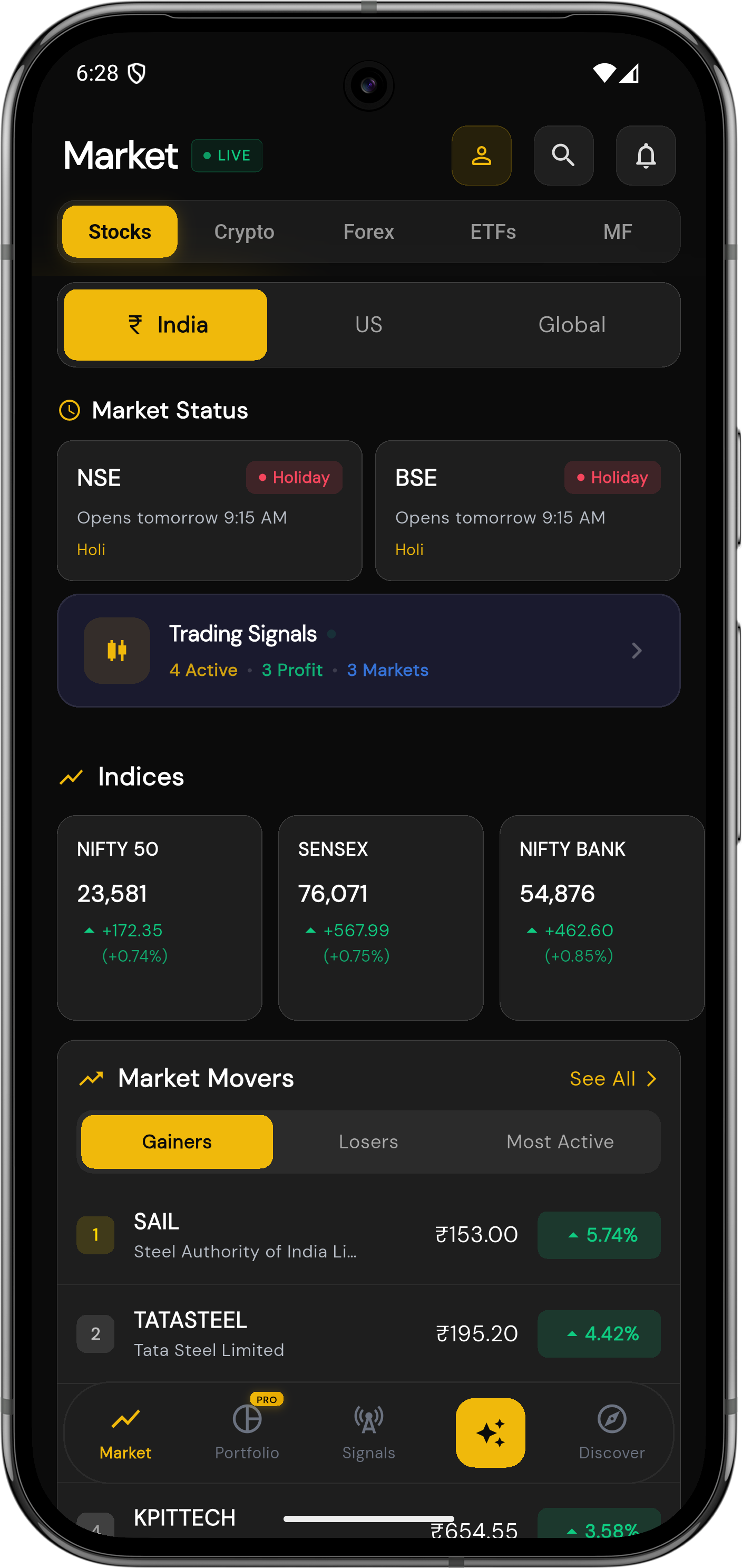
Task: Show the Most Active list
Action: [x=560, y=1142]
